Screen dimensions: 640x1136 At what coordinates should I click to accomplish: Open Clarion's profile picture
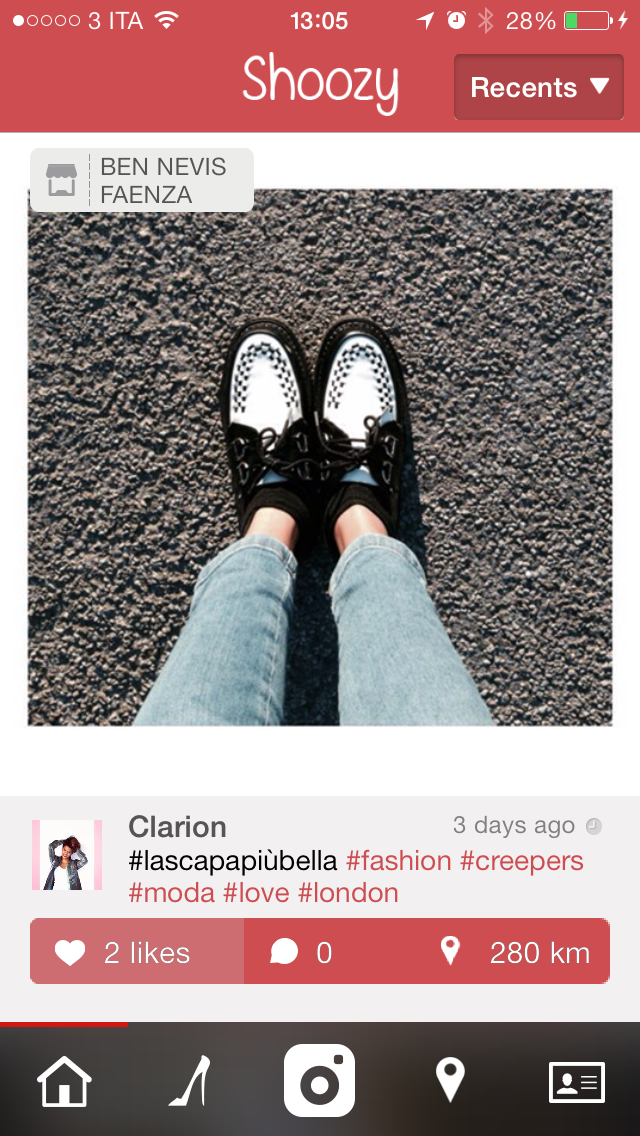point(67,855)
